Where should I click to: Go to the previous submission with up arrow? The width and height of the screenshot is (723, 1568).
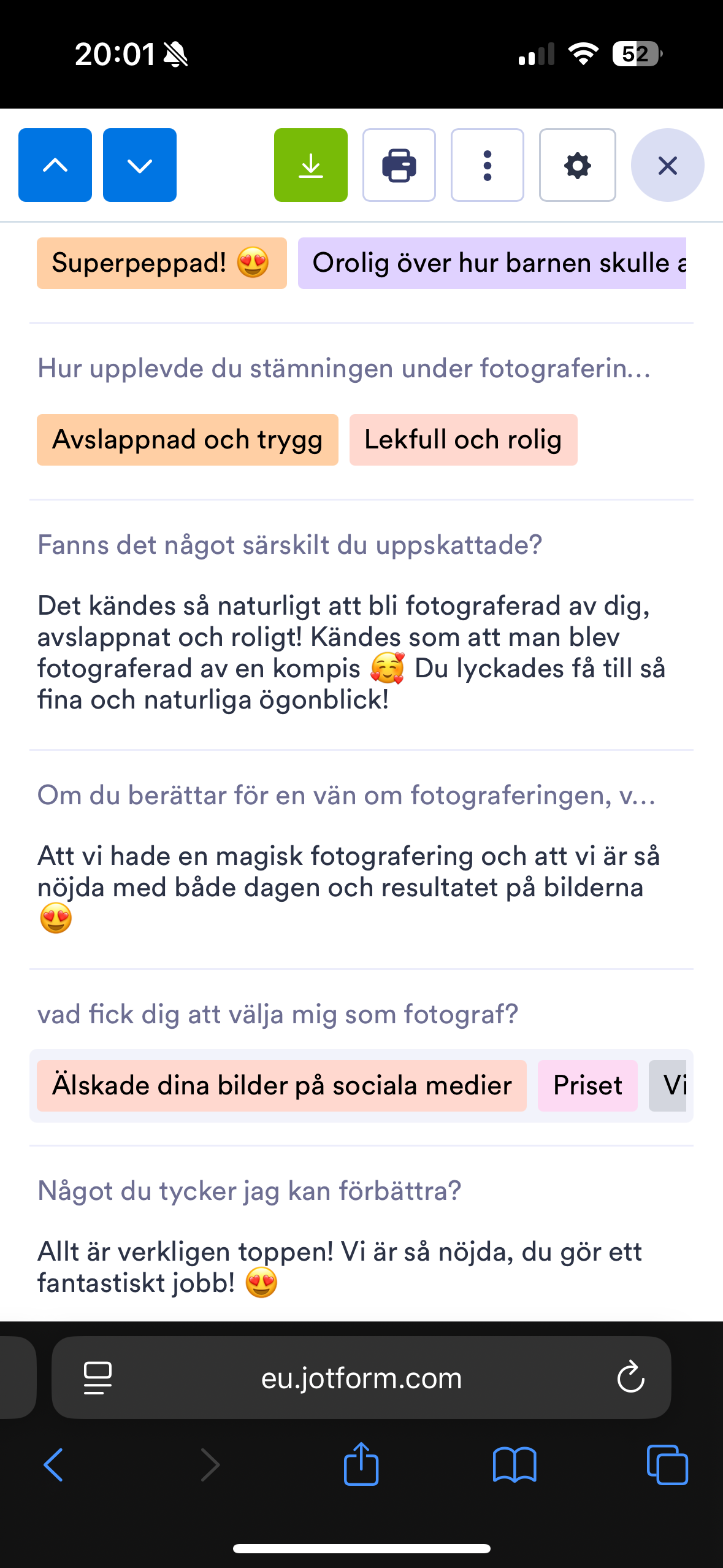tap(55, 165)
